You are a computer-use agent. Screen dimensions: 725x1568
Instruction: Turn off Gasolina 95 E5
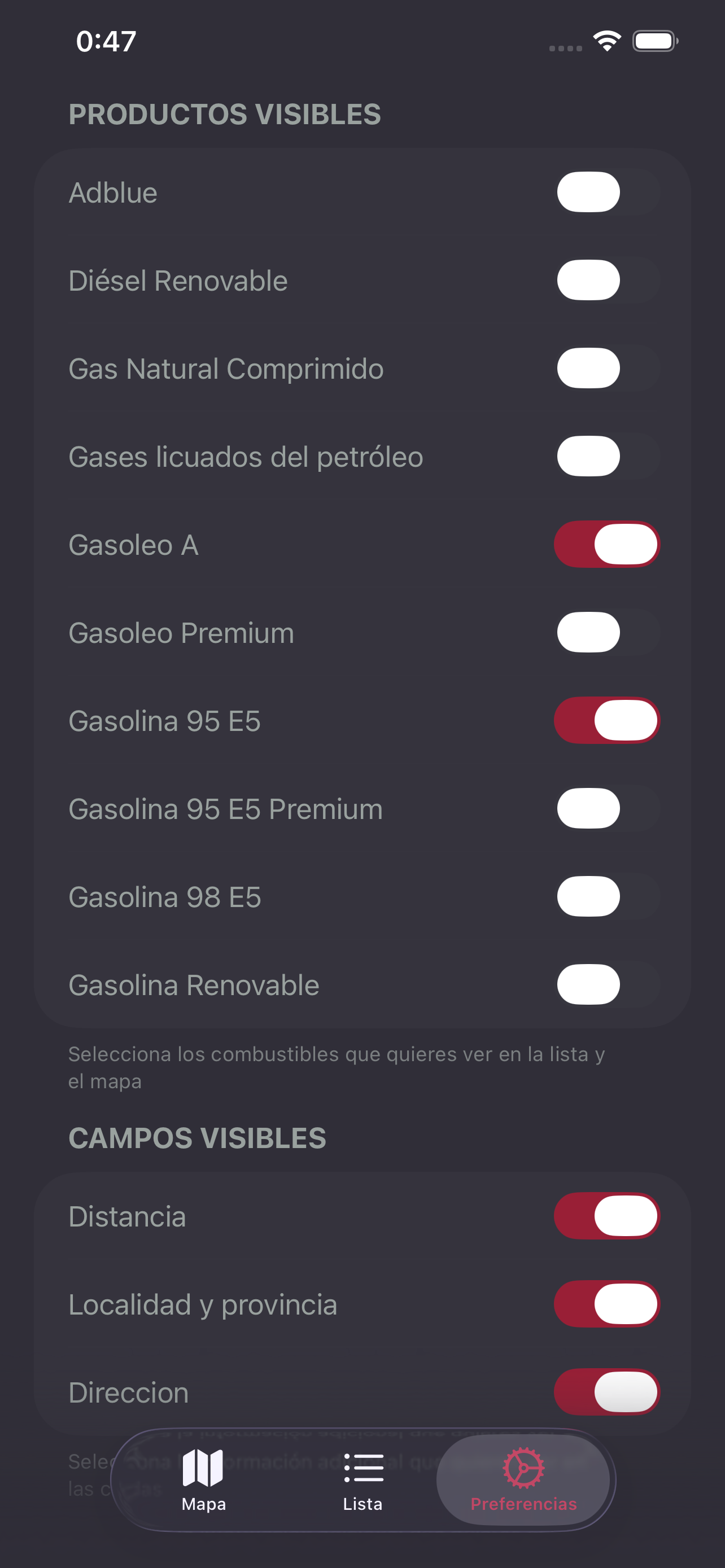click(x=606, y=720)
